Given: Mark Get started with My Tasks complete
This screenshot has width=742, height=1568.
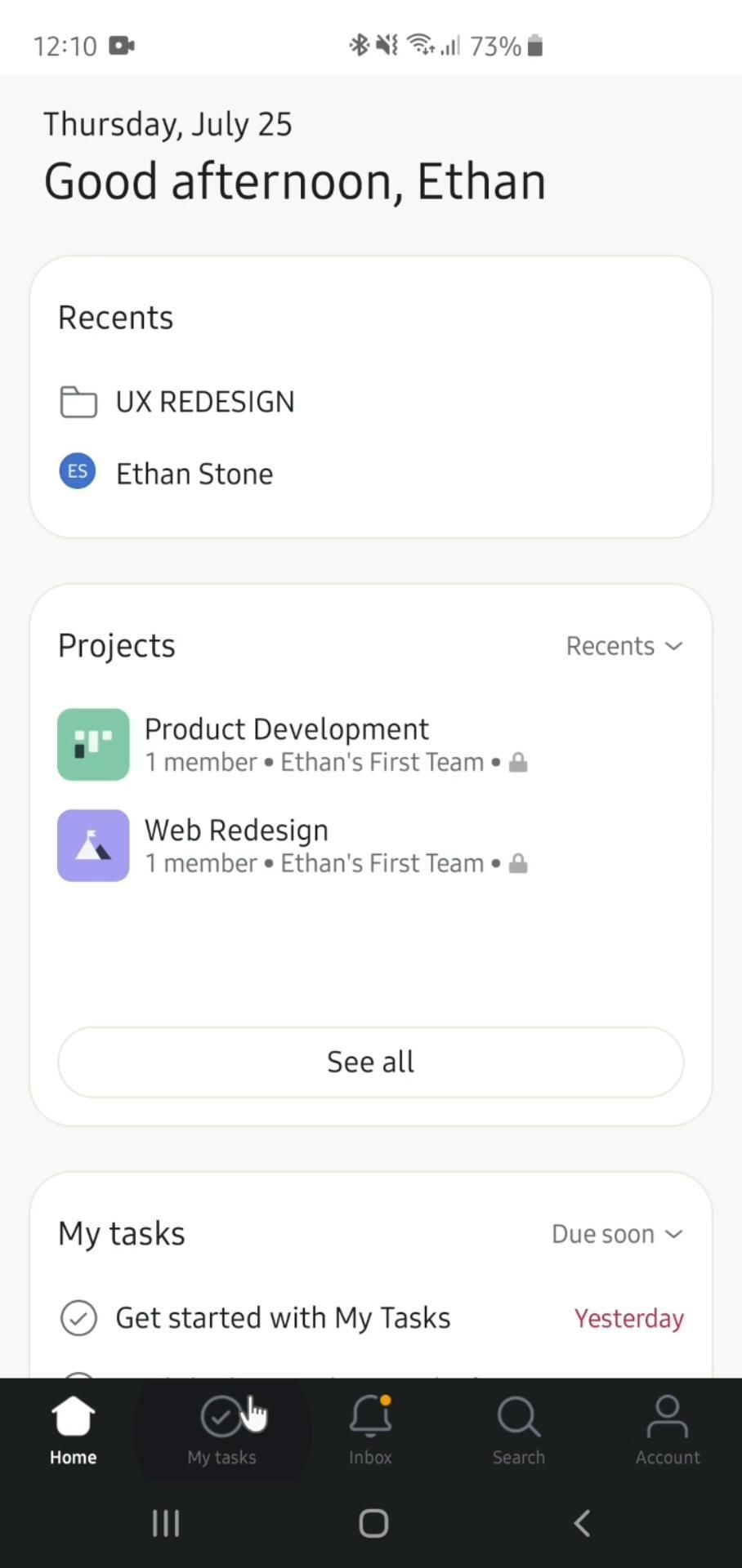Looking at the screenshot, I should pos(79,1318).
